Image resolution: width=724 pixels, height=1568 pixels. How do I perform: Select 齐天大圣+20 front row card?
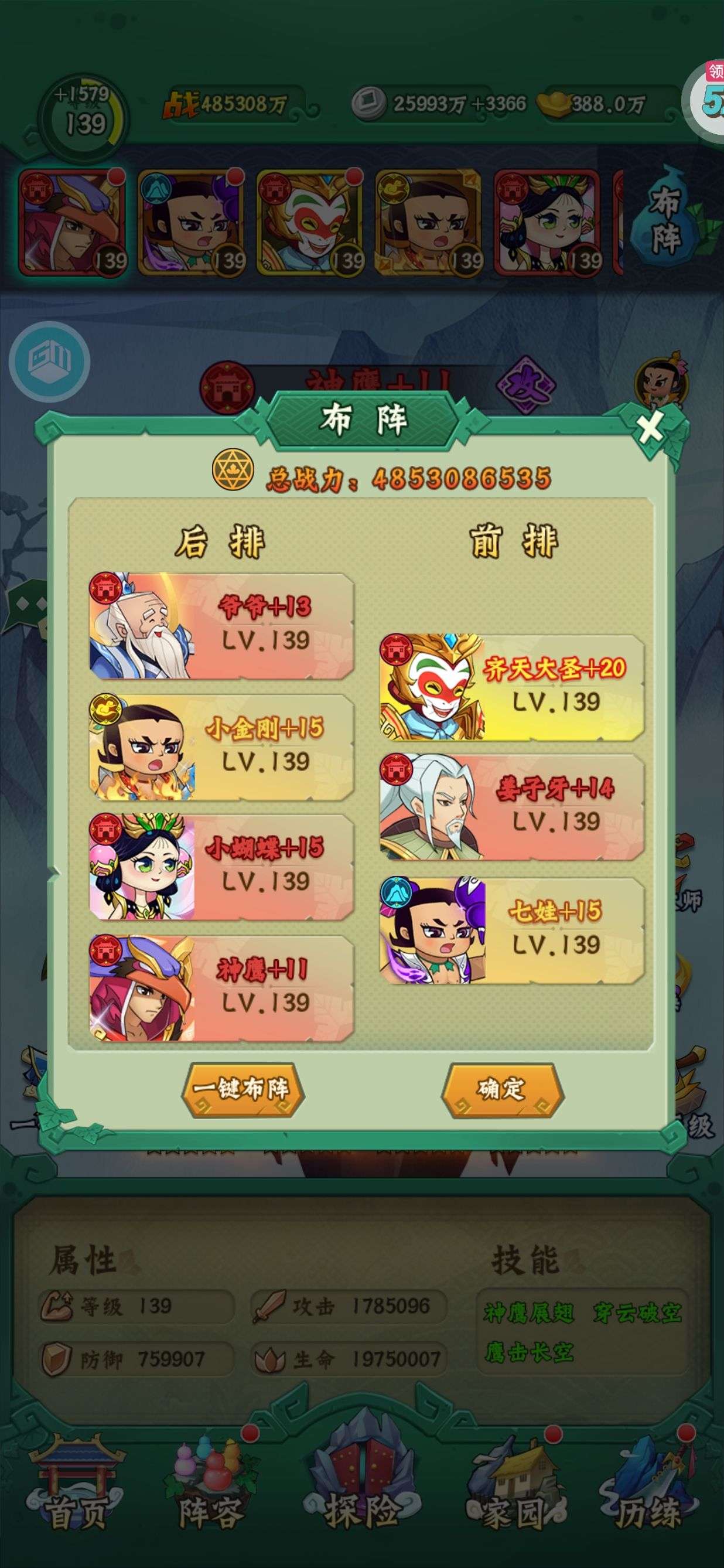coord(512,687)
